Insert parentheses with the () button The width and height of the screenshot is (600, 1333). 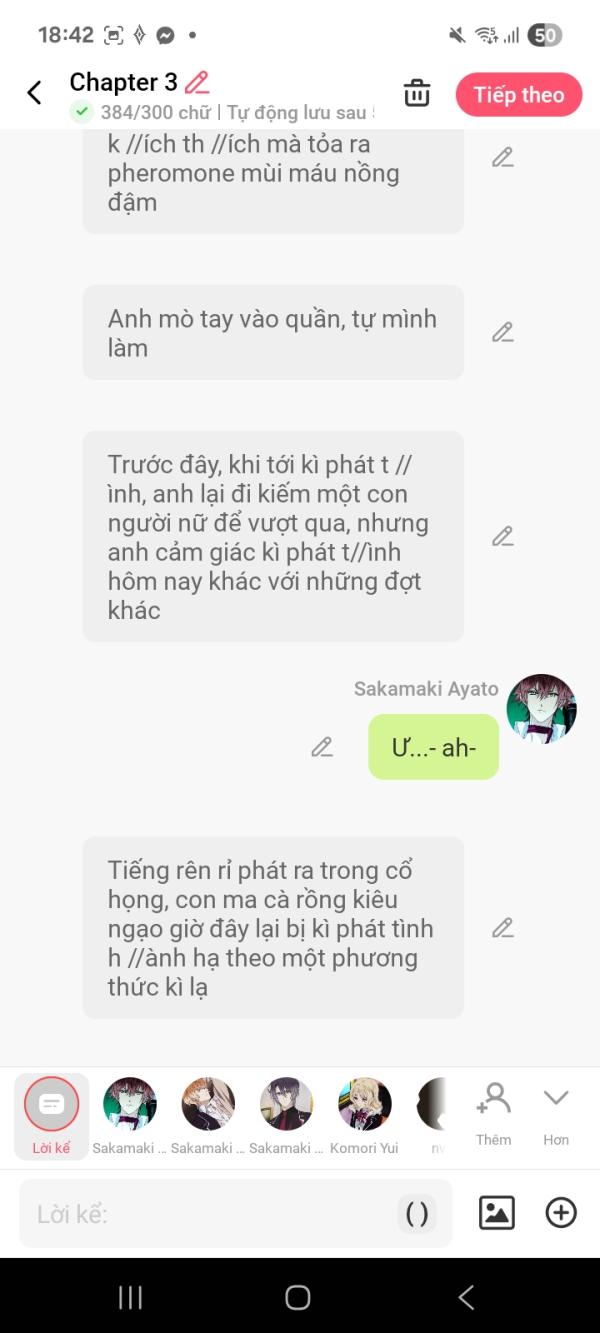pos(417,1214)
